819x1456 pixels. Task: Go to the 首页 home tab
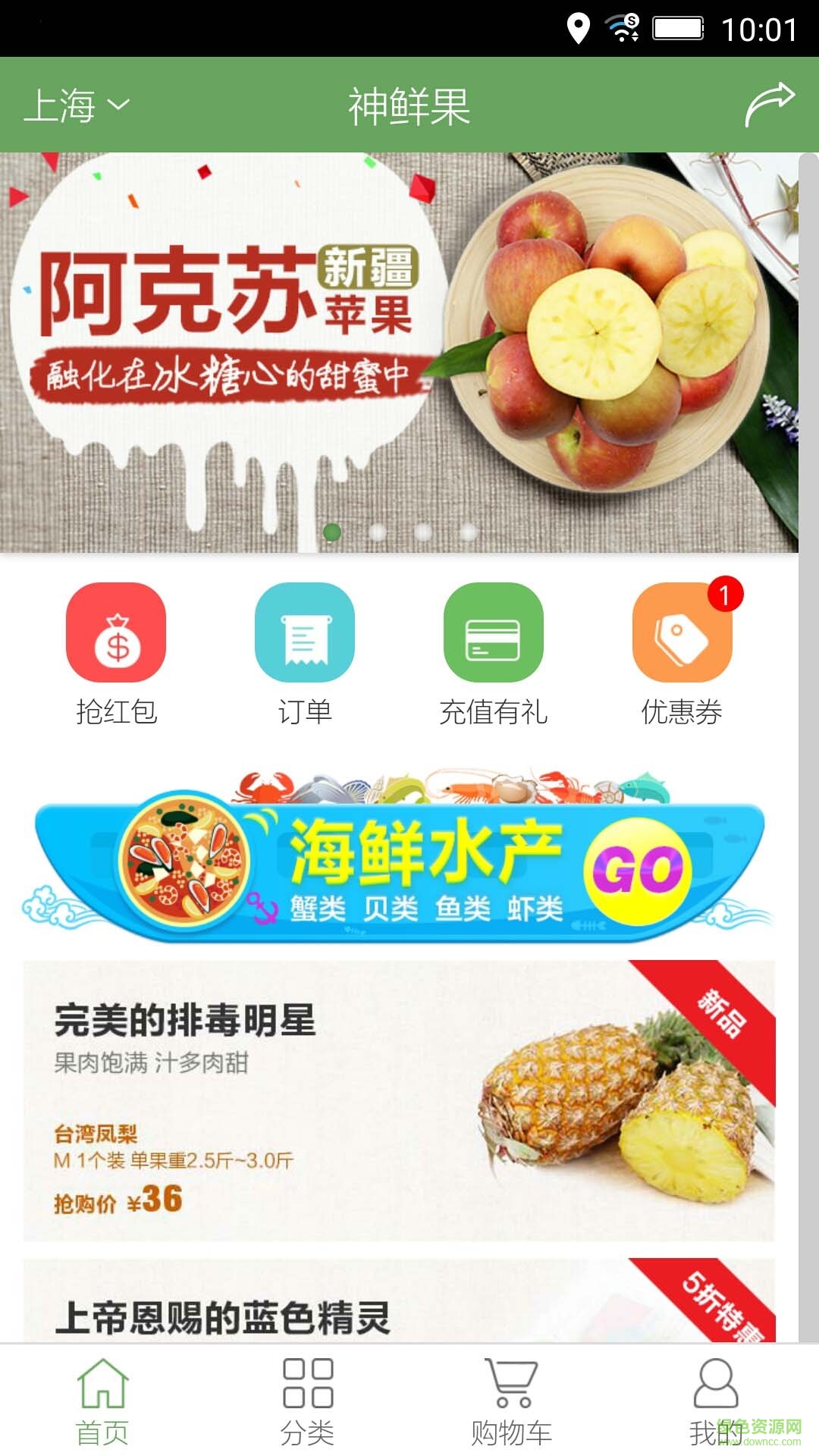102,1401
